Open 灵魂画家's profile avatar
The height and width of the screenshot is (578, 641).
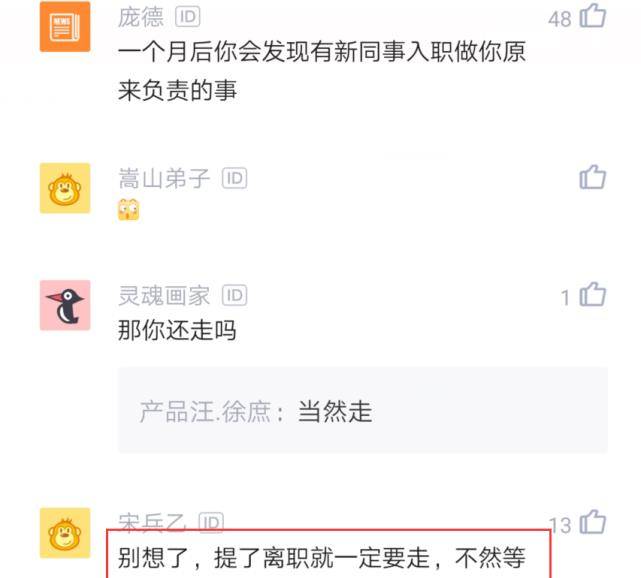(x=64, y=305)
